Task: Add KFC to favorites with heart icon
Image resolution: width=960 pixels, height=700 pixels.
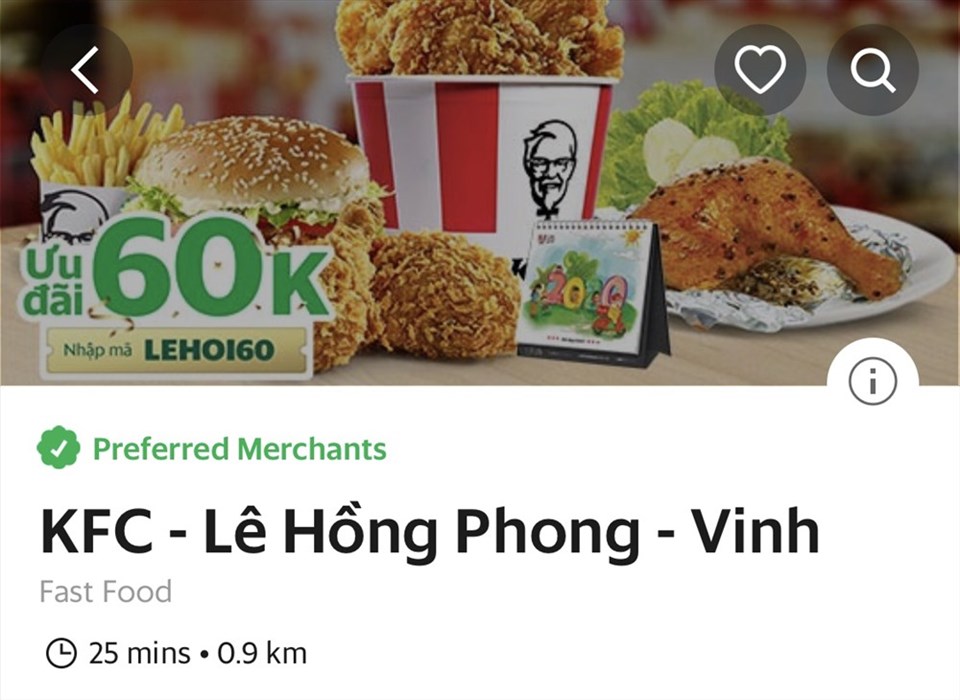Action: (x=760, y=70)
